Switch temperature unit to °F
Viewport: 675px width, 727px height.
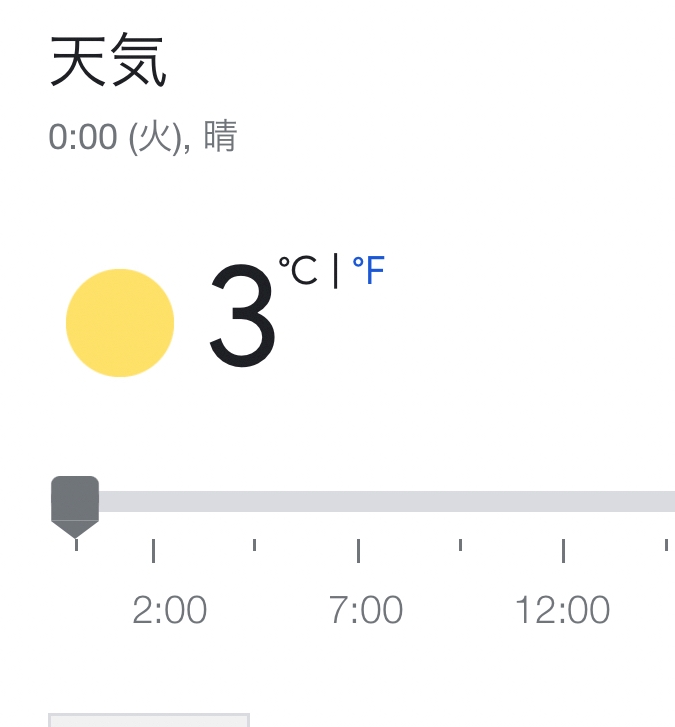click(x=369, y=270)
